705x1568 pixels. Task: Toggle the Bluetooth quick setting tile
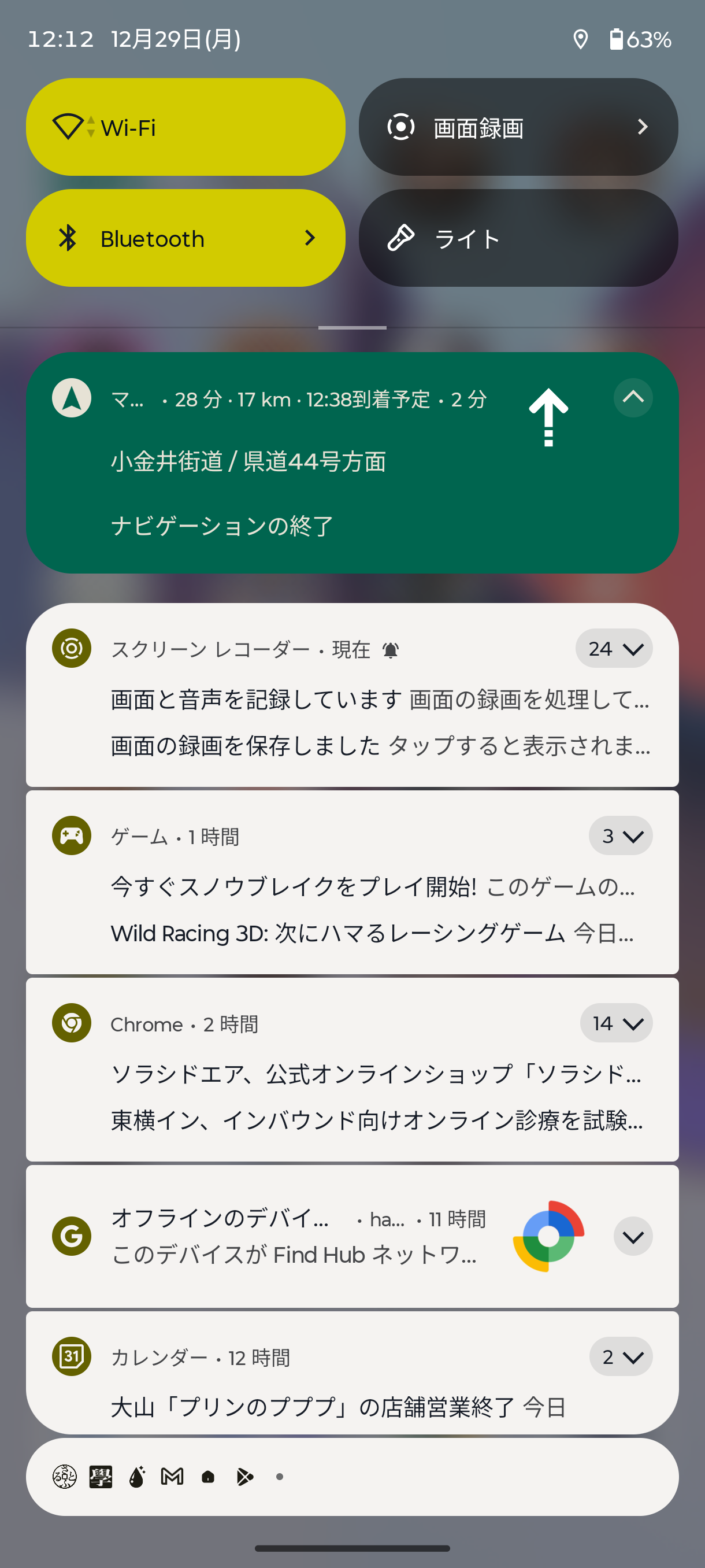click(x=185, y=238)
